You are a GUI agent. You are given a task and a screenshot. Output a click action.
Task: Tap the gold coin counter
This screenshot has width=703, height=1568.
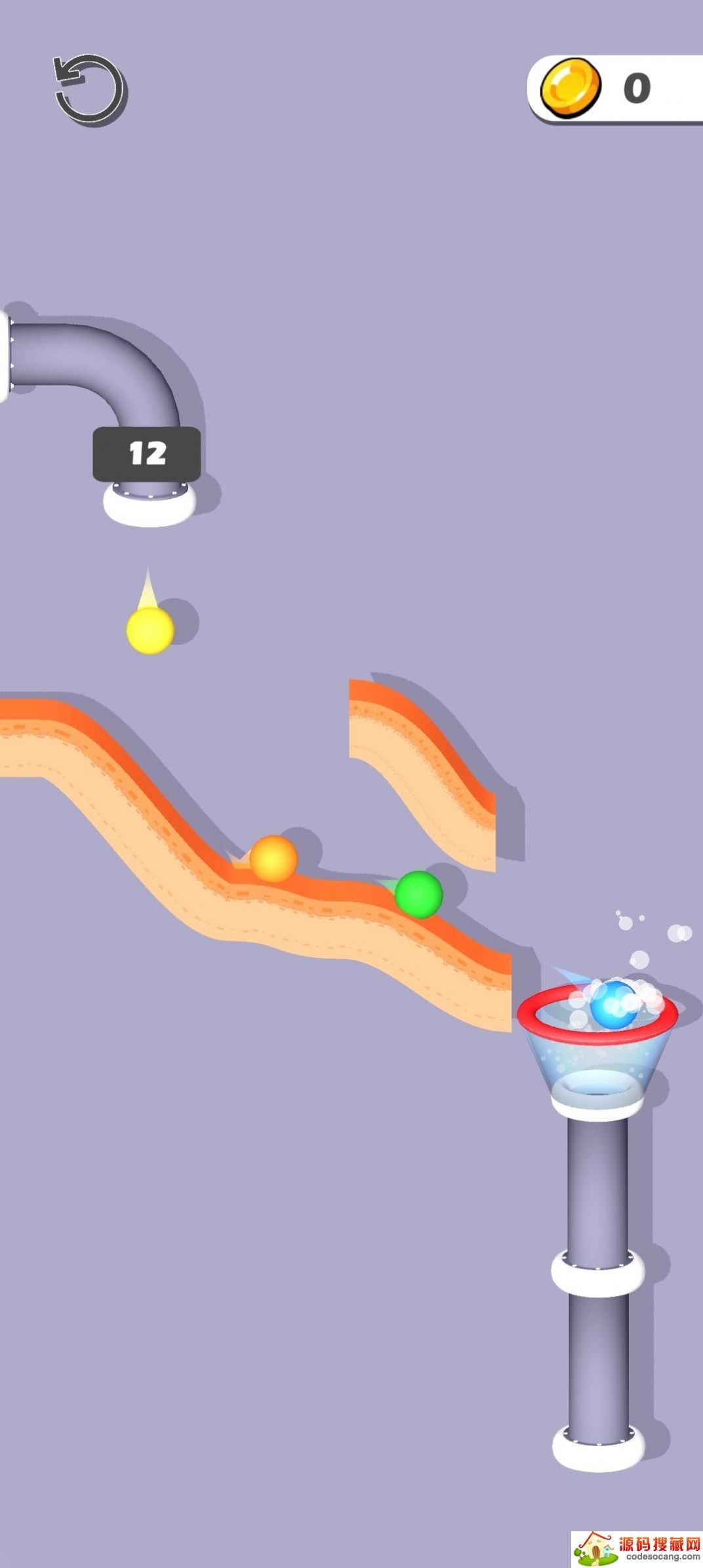coord(615,88)
